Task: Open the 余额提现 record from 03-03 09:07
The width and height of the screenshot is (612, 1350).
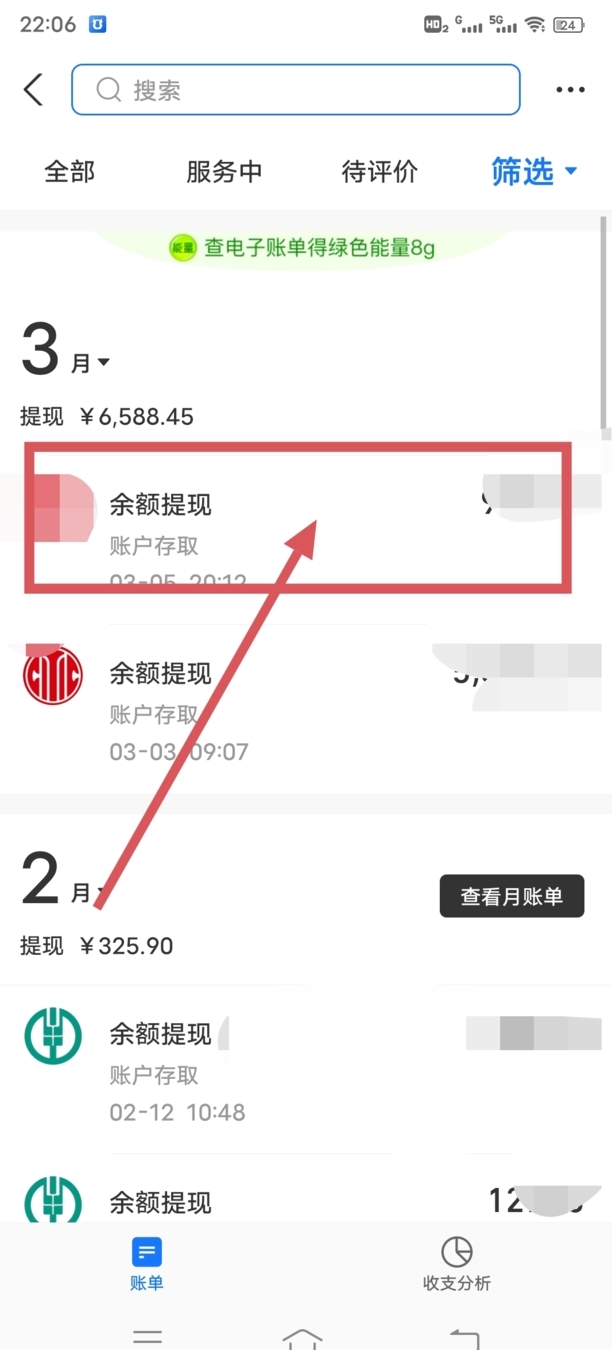Action: click(x=300, y=710)
